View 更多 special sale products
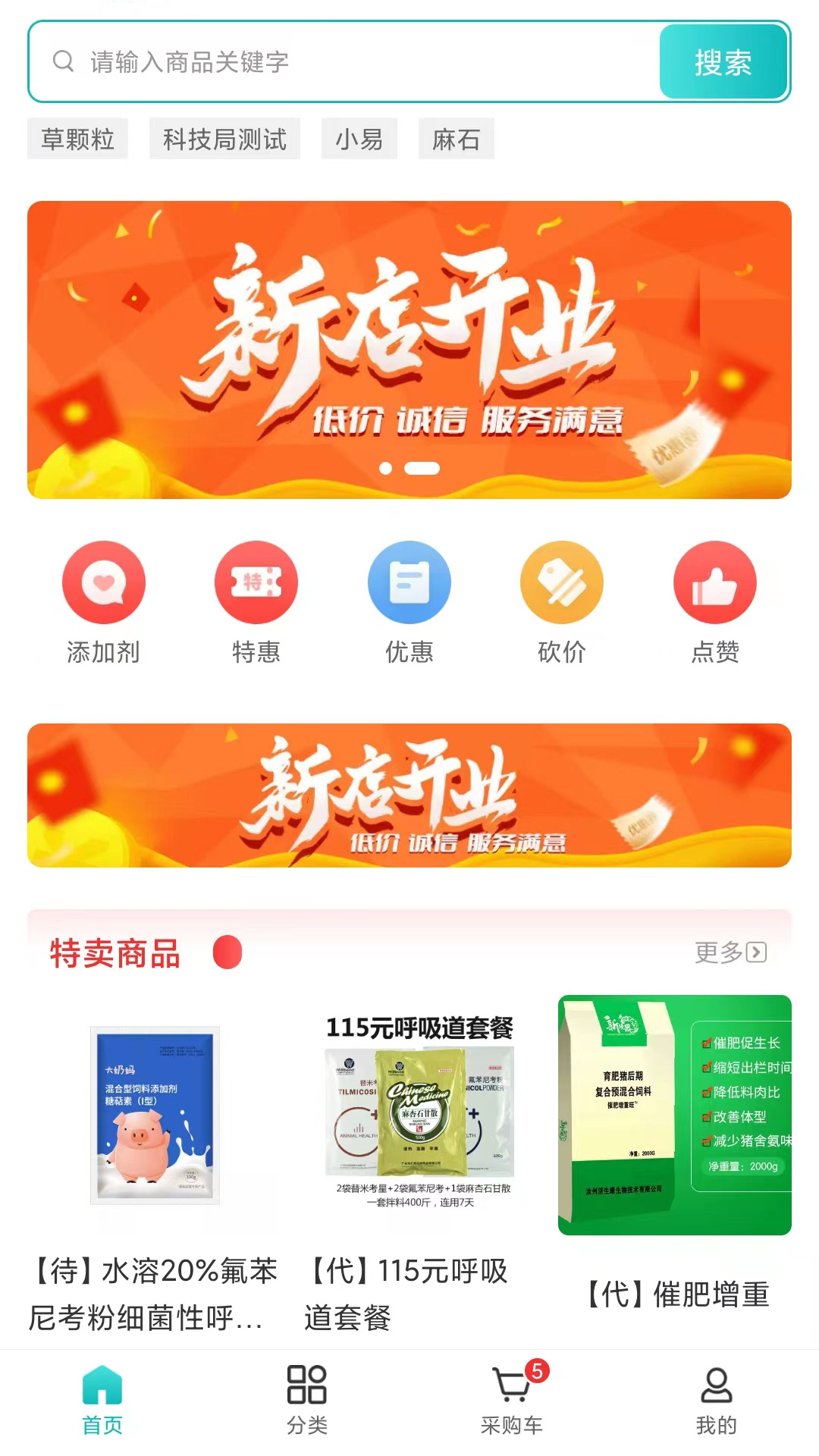The image size is (819, 1456). coord(730,952)
